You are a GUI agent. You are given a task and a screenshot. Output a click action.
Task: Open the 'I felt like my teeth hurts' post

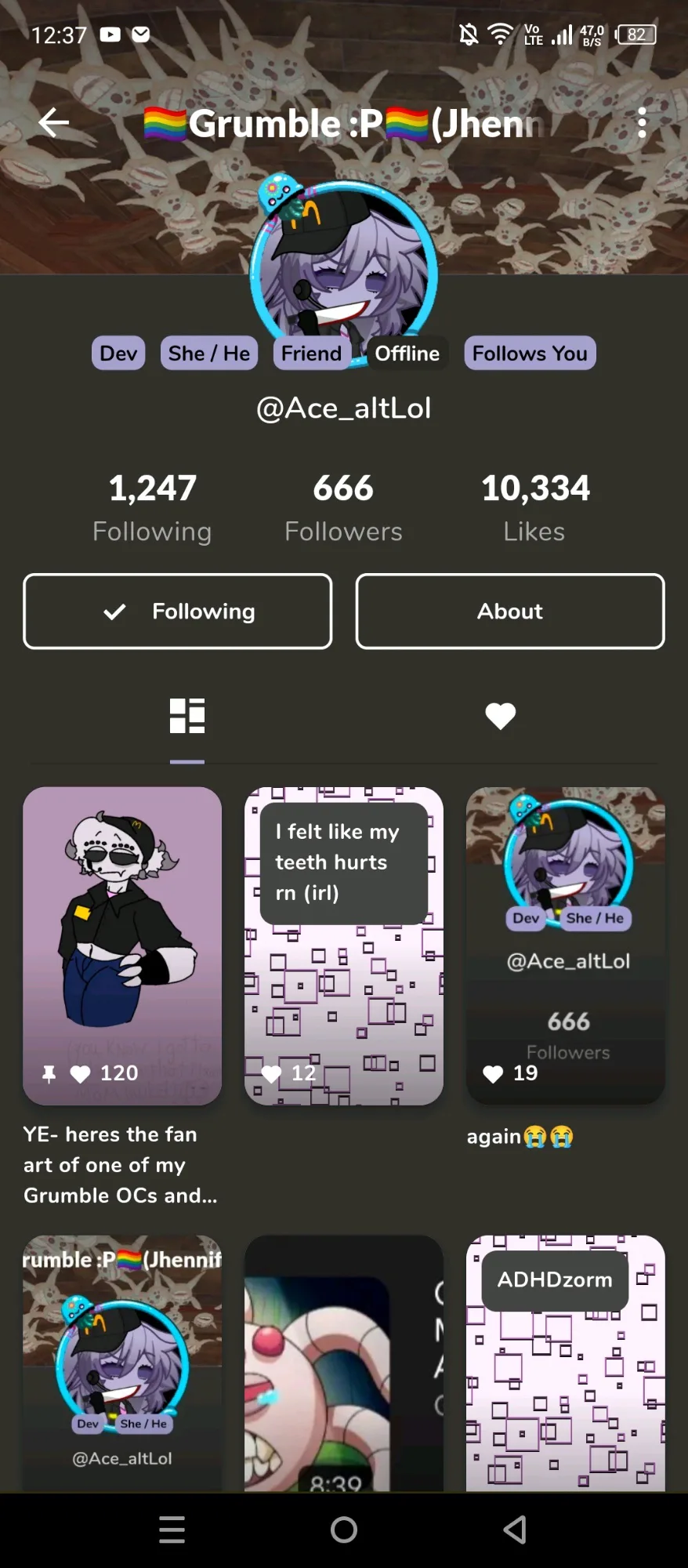[344, 946]
